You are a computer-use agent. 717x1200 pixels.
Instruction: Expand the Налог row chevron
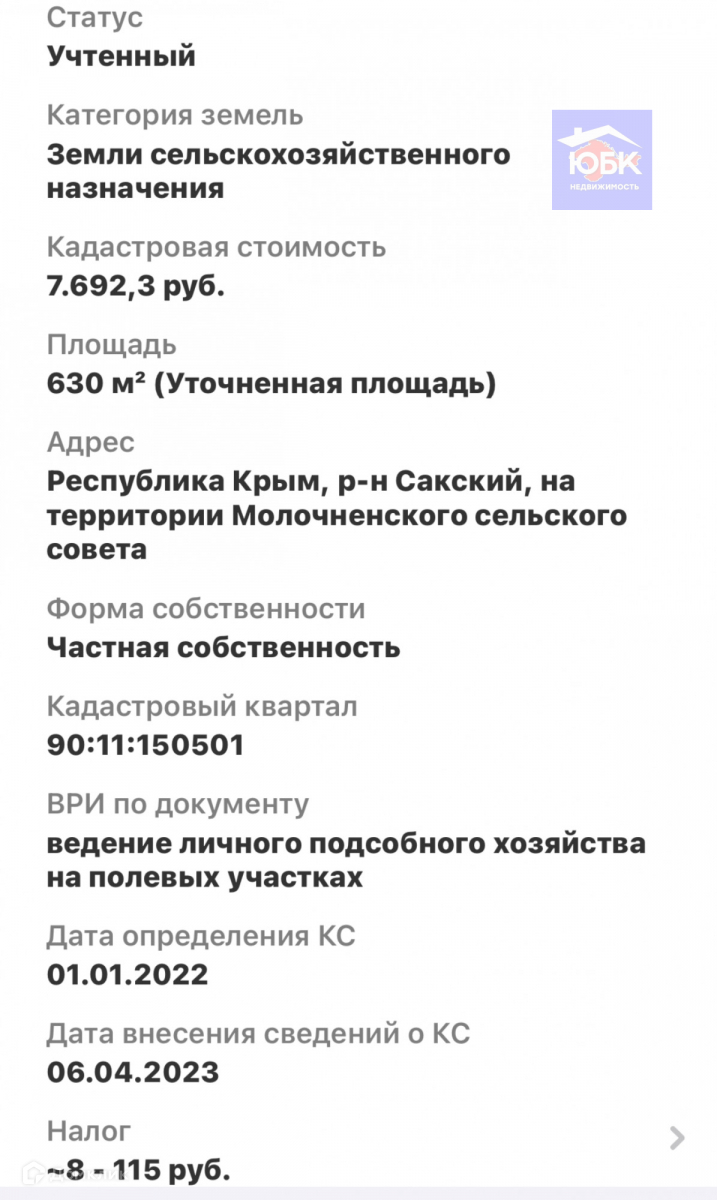coord(677,1138)
